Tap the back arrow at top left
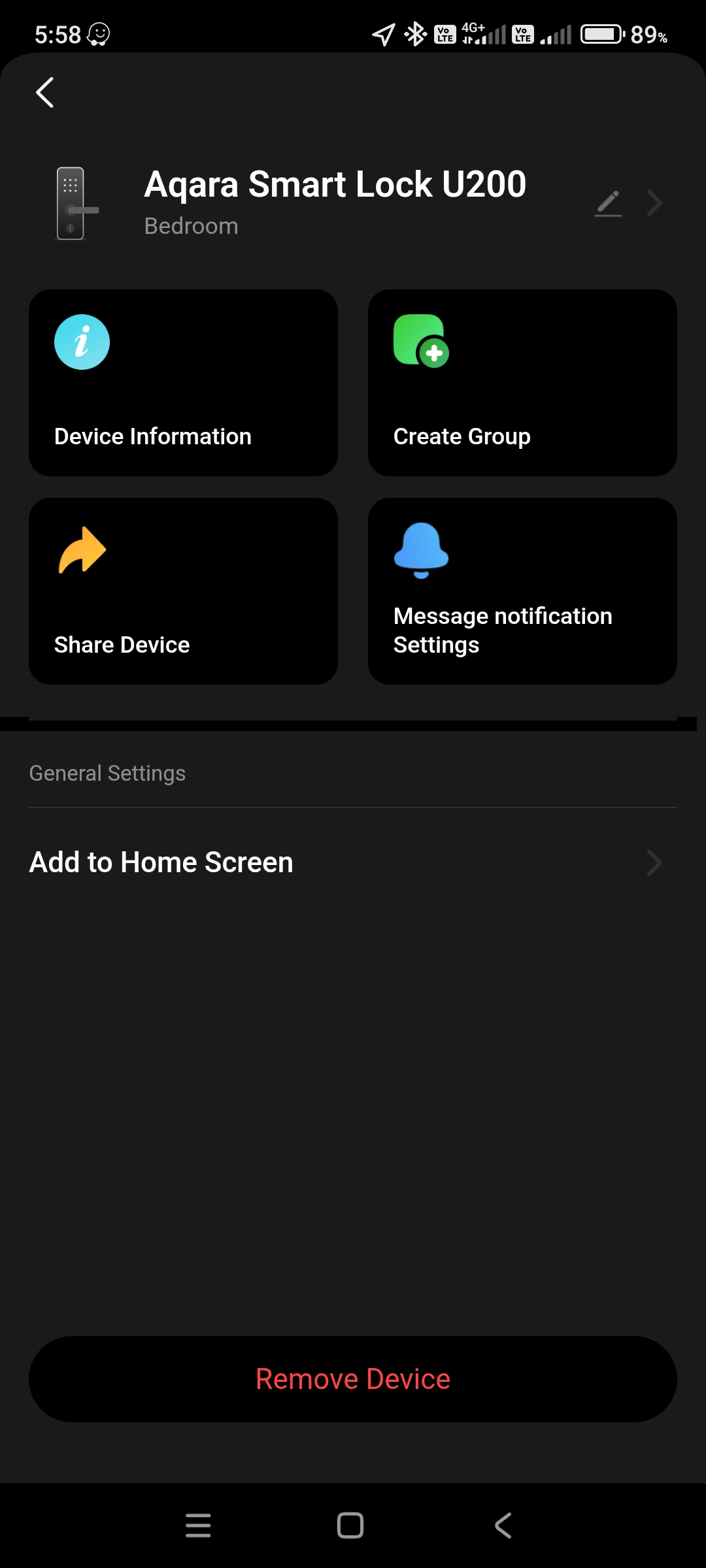This screenshot has height=1568, width=706. tap(44, 92)
